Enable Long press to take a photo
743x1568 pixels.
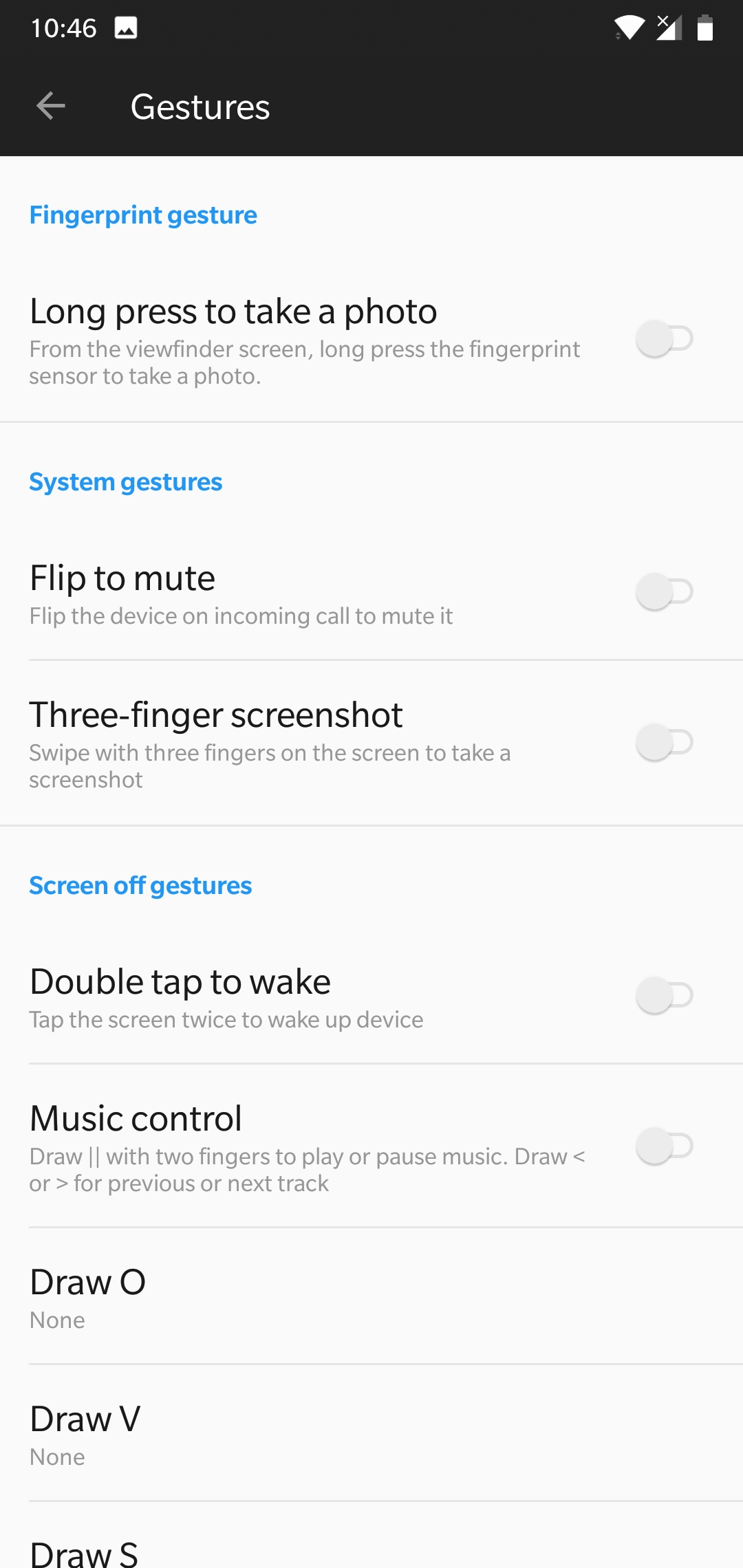pyautogui.click(x=664, y=339)
